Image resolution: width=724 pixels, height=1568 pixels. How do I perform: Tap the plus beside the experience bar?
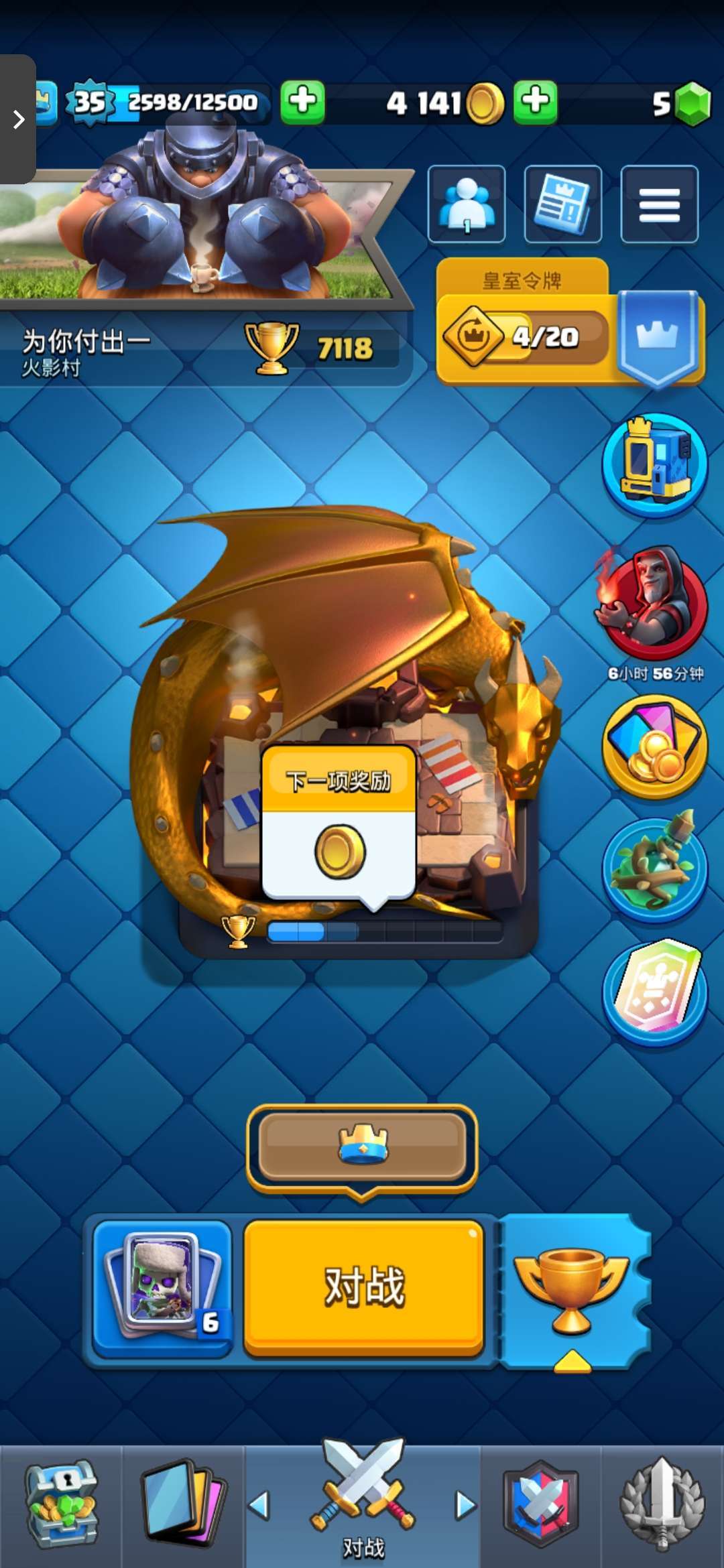pos(302,103)
